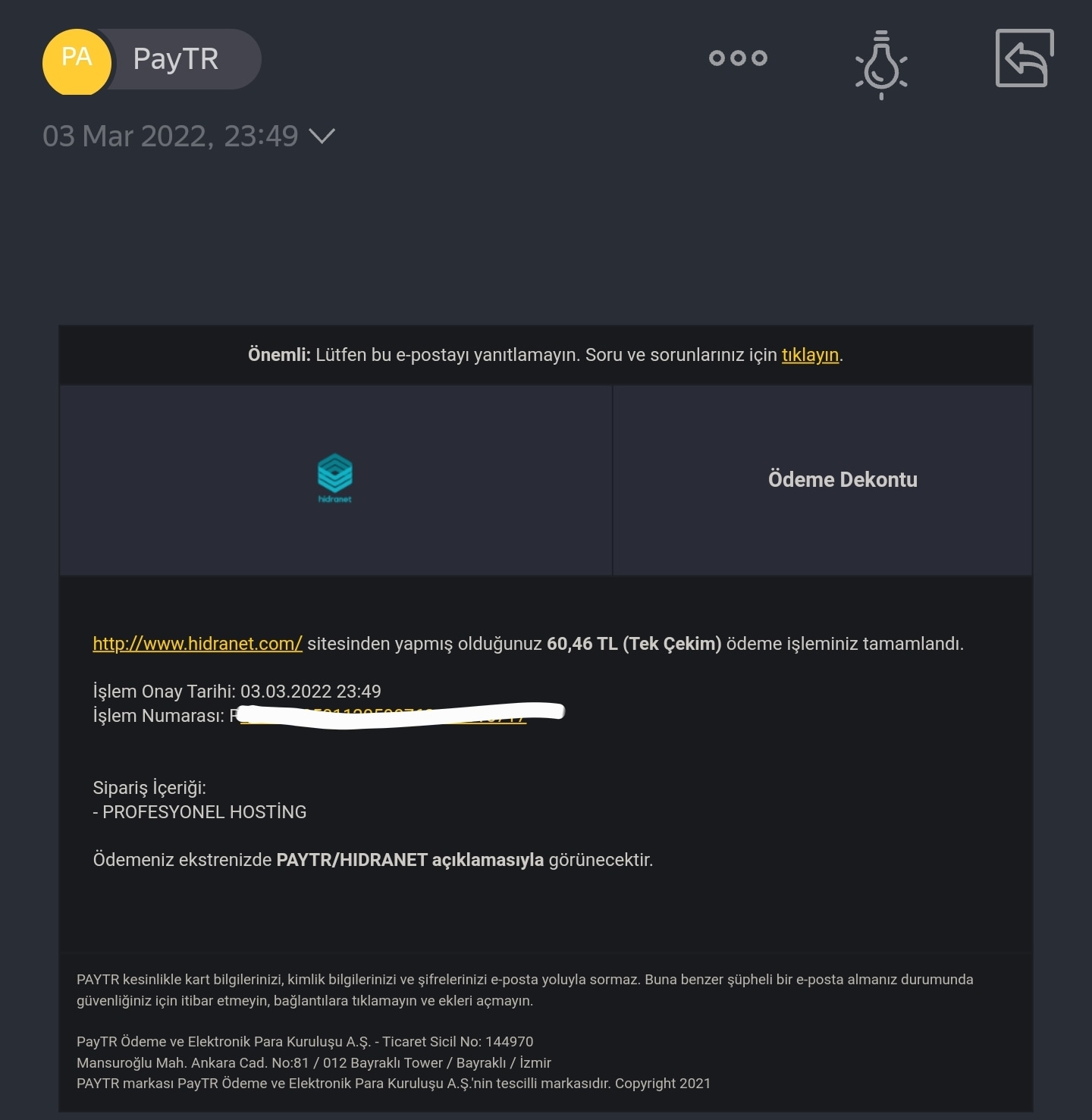Expand the email date details
The width and height of the screenshot is (1092, 1120).
click(x=322, y=136)
